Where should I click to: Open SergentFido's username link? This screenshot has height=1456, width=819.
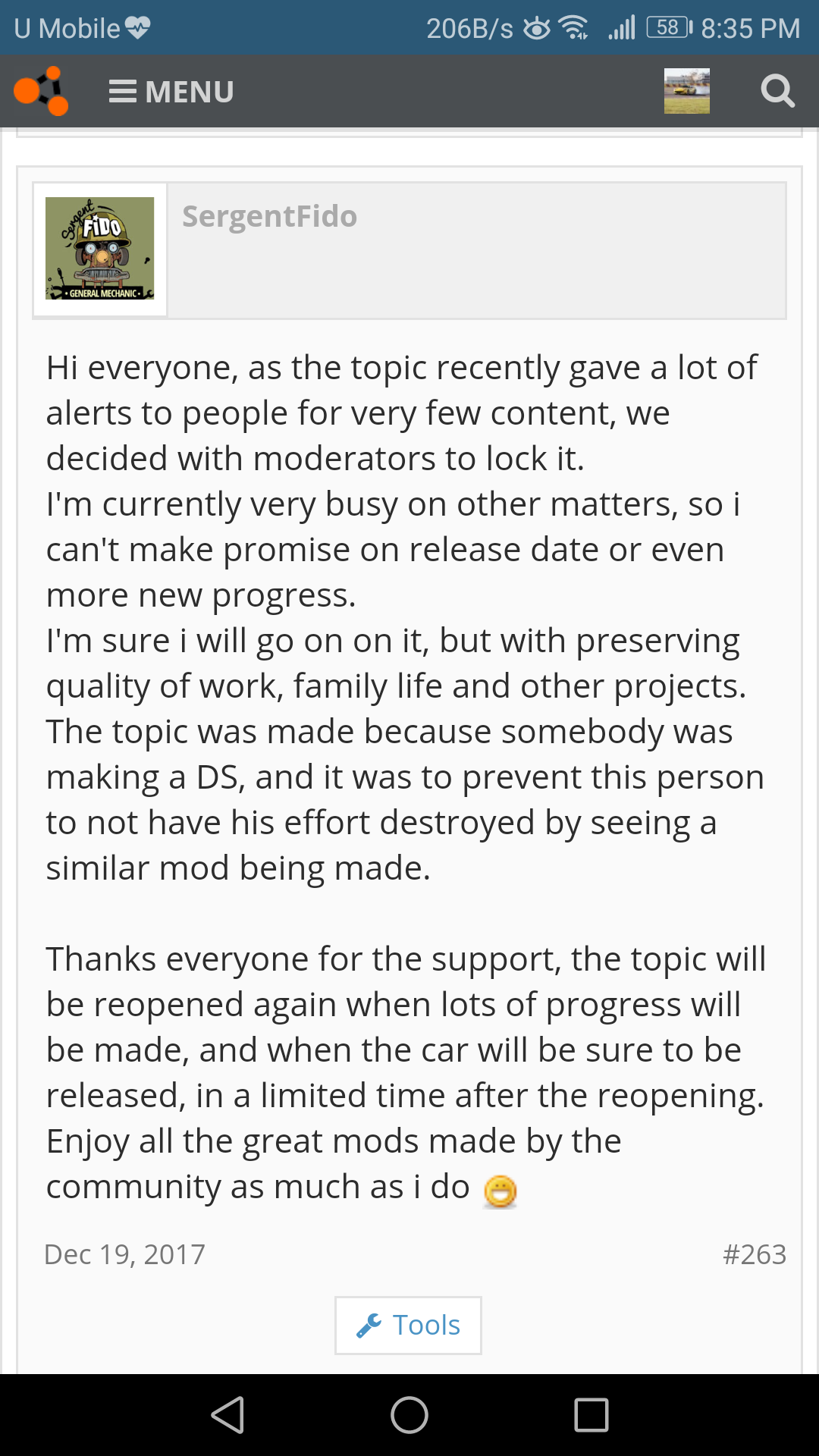(269, 216)
